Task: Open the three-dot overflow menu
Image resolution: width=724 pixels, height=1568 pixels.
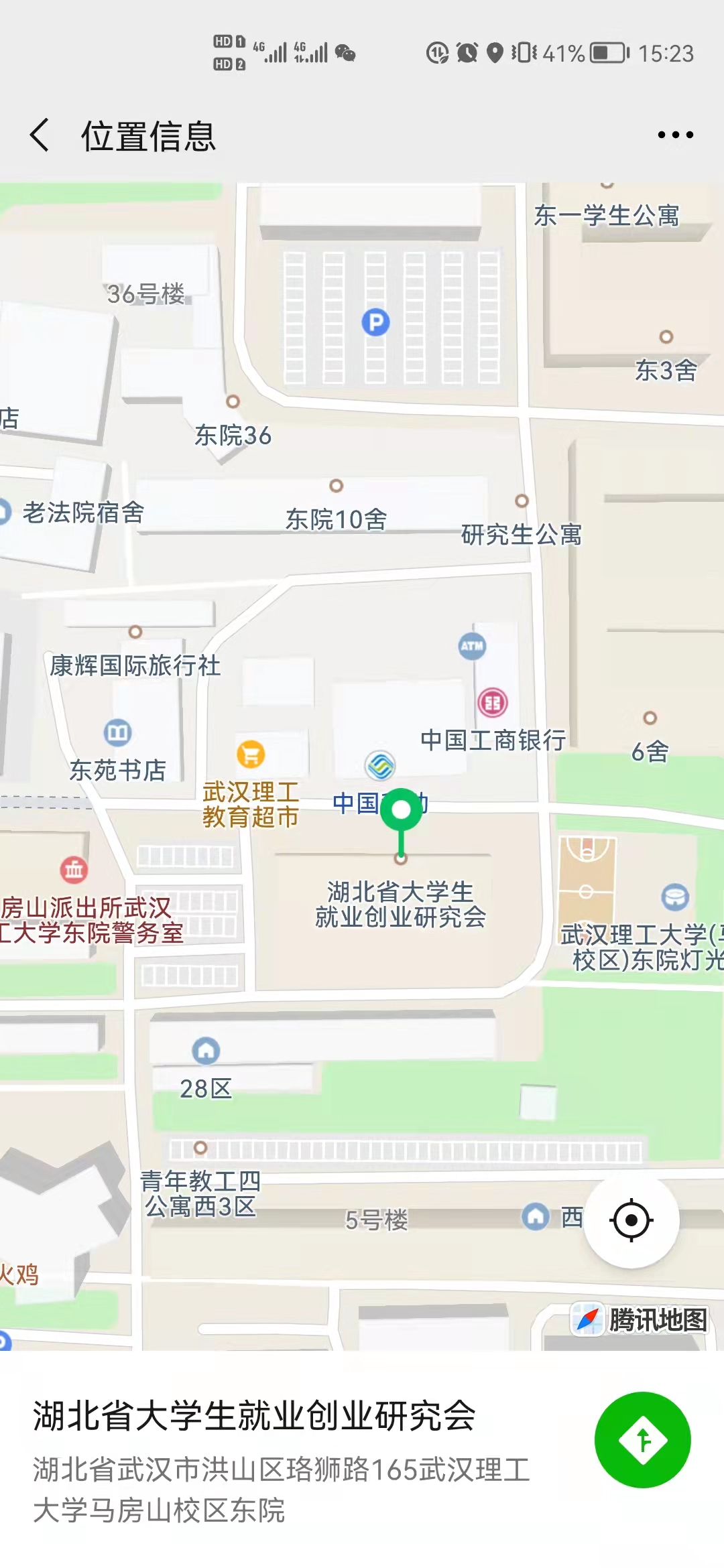Action: click(x=675, y=135)
